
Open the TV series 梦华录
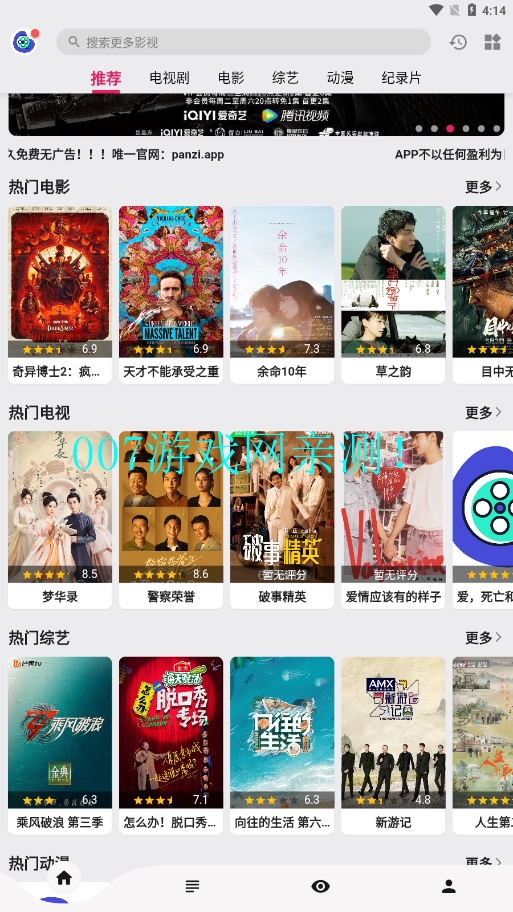(60, 520)
